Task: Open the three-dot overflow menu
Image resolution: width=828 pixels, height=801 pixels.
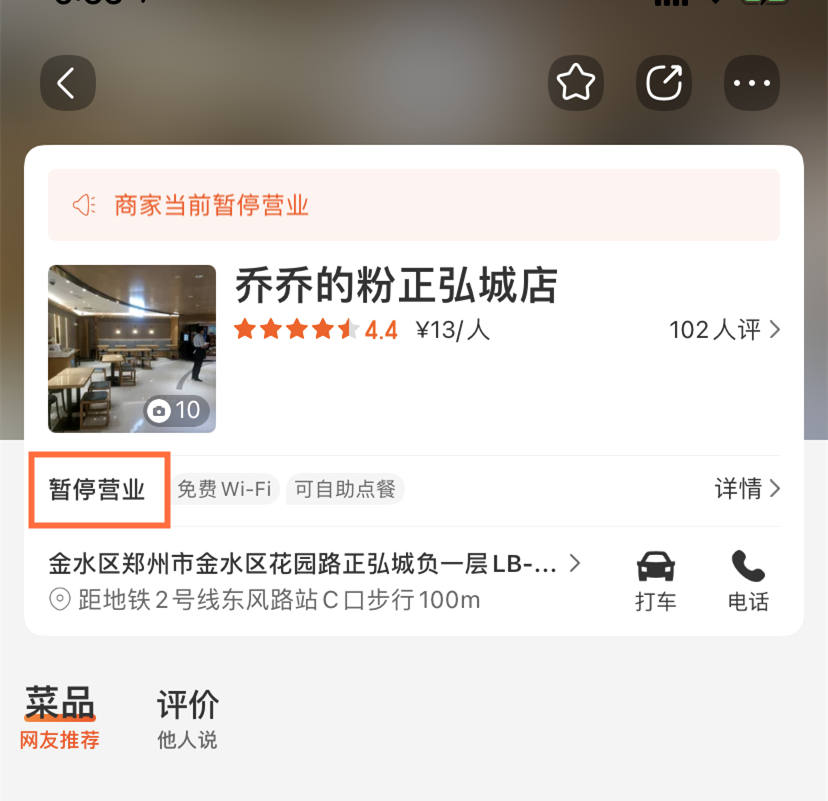Action: 752,83
